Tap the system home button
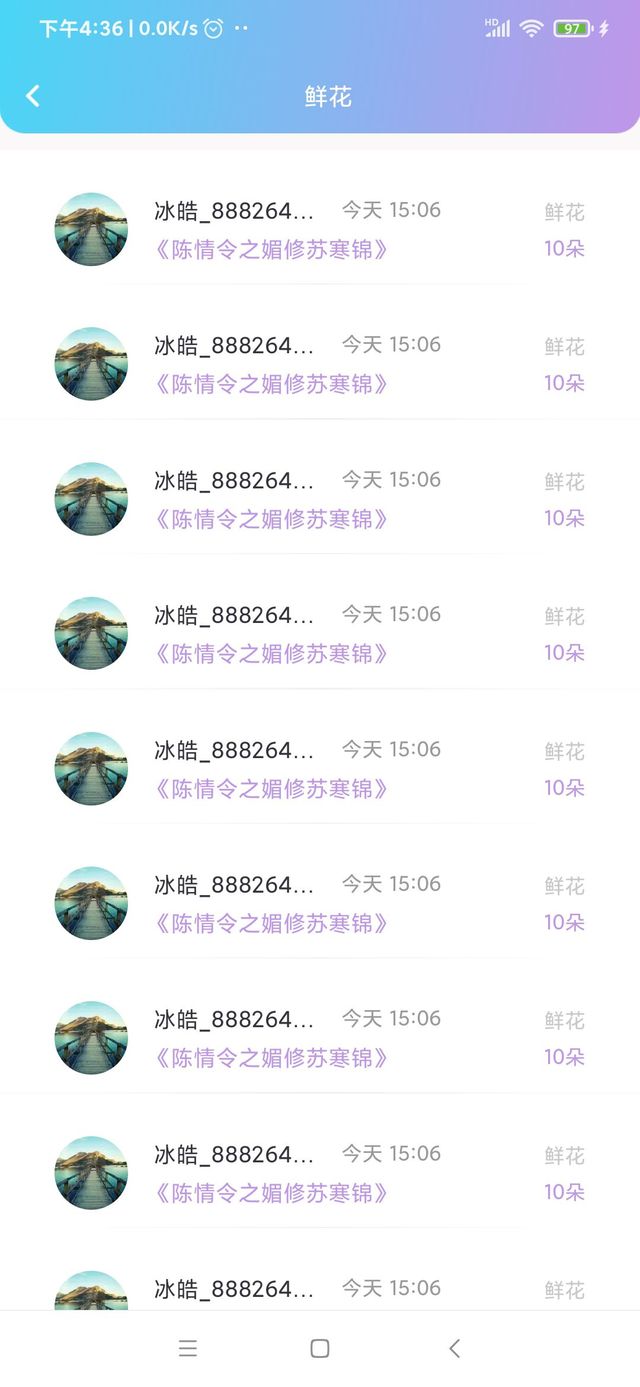 (320, 1348)
